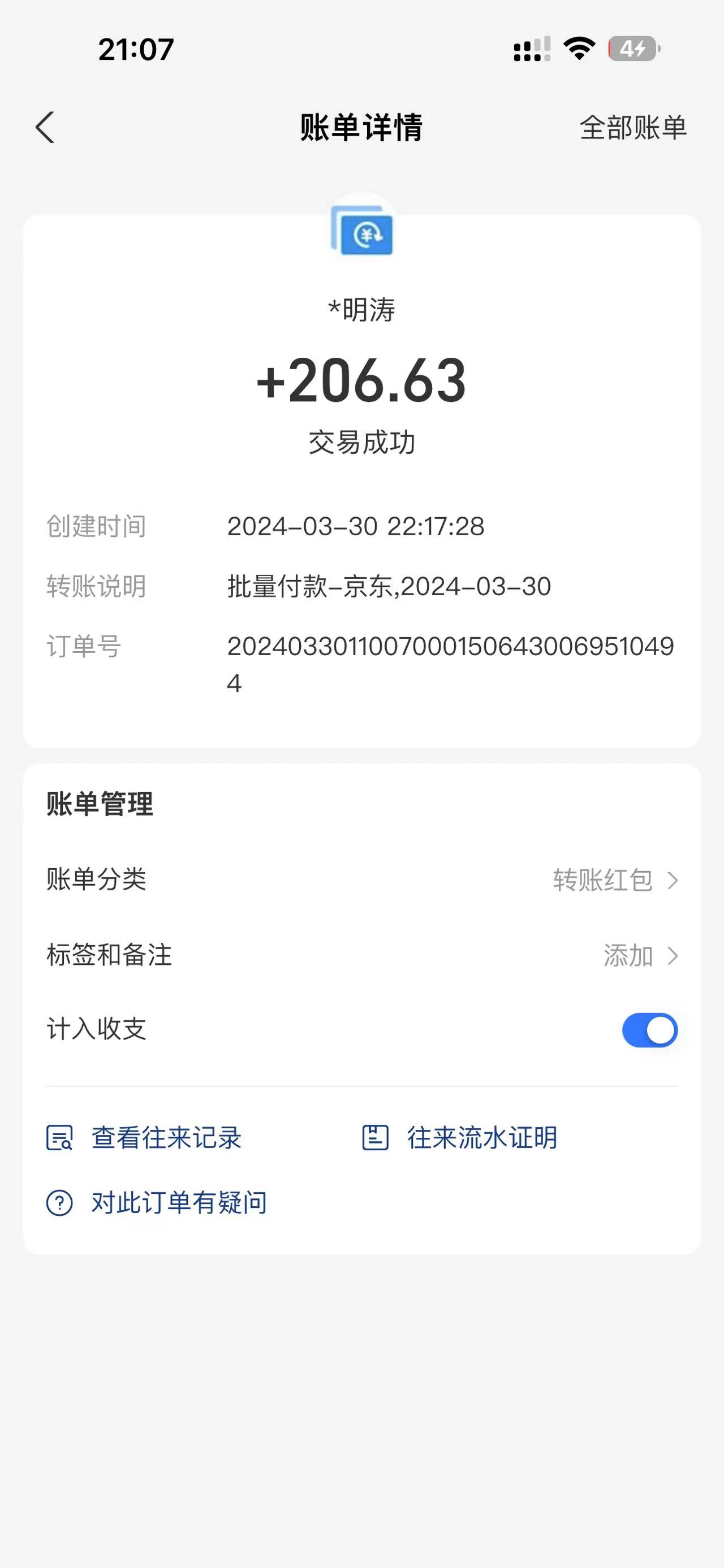Open 查看往来记录

[145, 1138]
